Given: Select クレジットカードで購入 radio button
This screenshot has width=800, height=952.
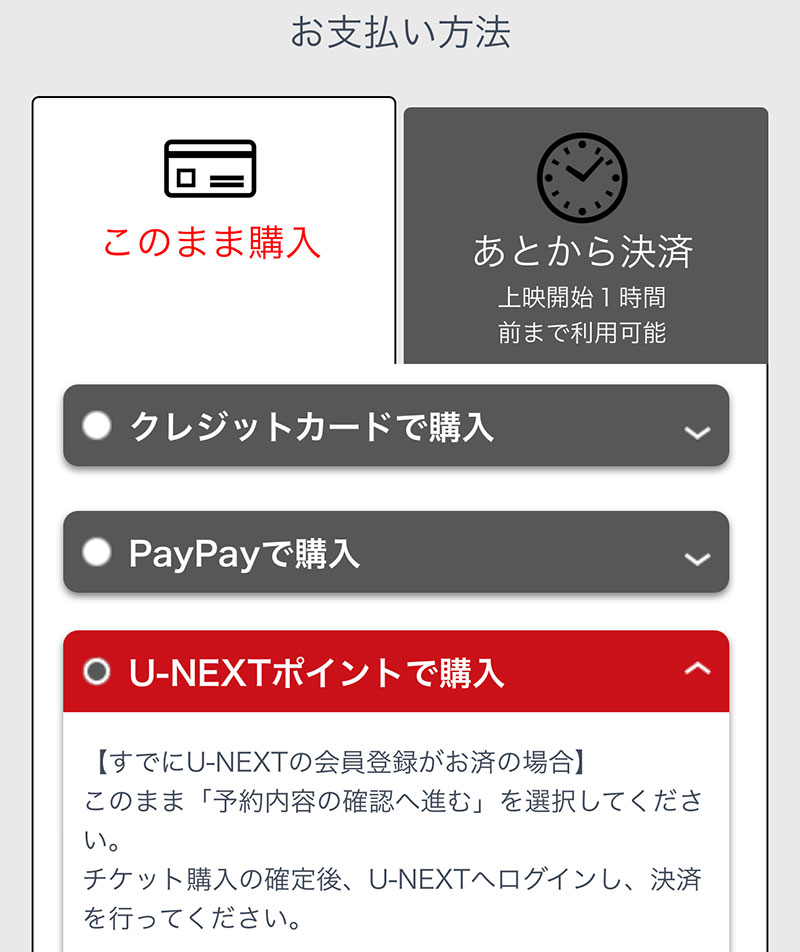Looking at the screenshot, I should (97, 426).
